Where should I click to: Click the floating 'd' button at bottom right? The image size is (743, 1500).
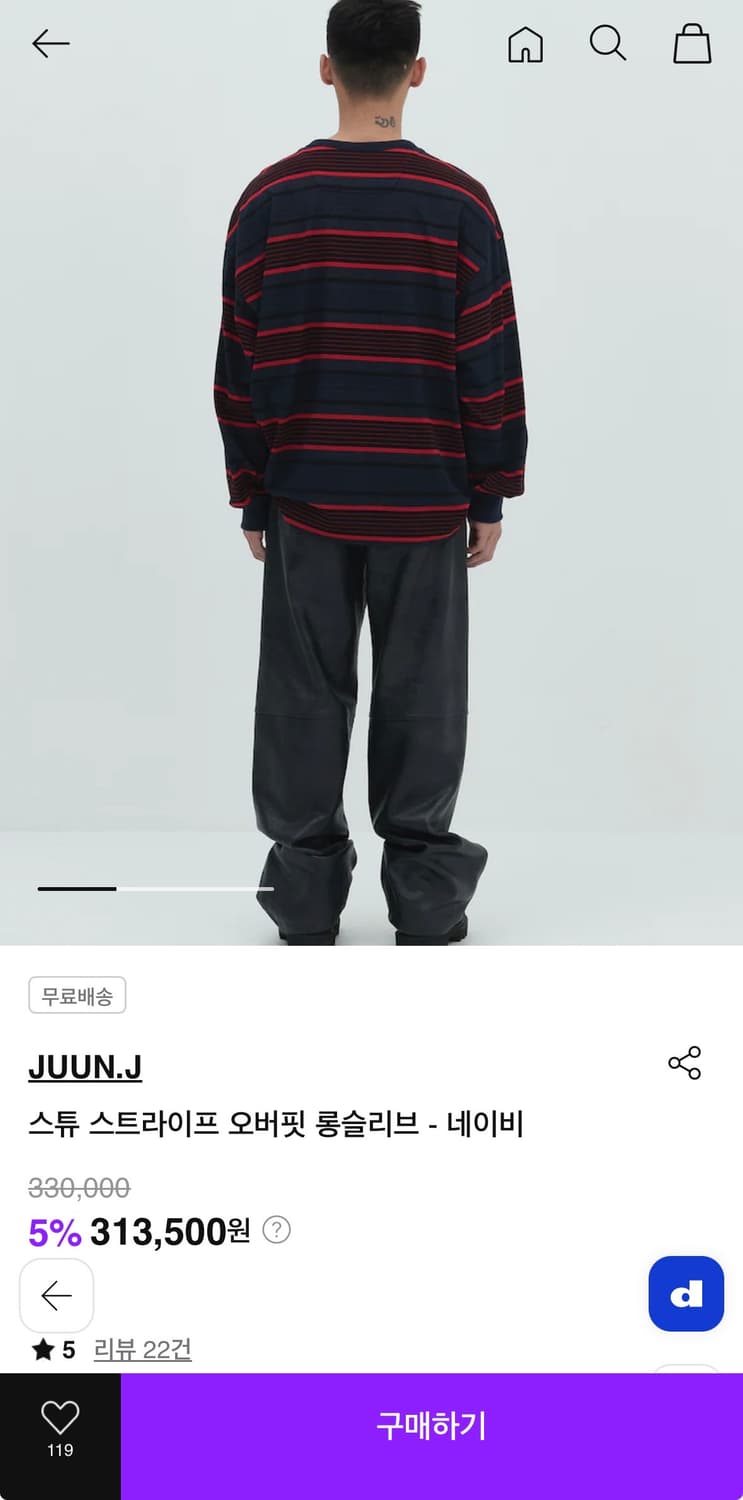point(686,1293)
